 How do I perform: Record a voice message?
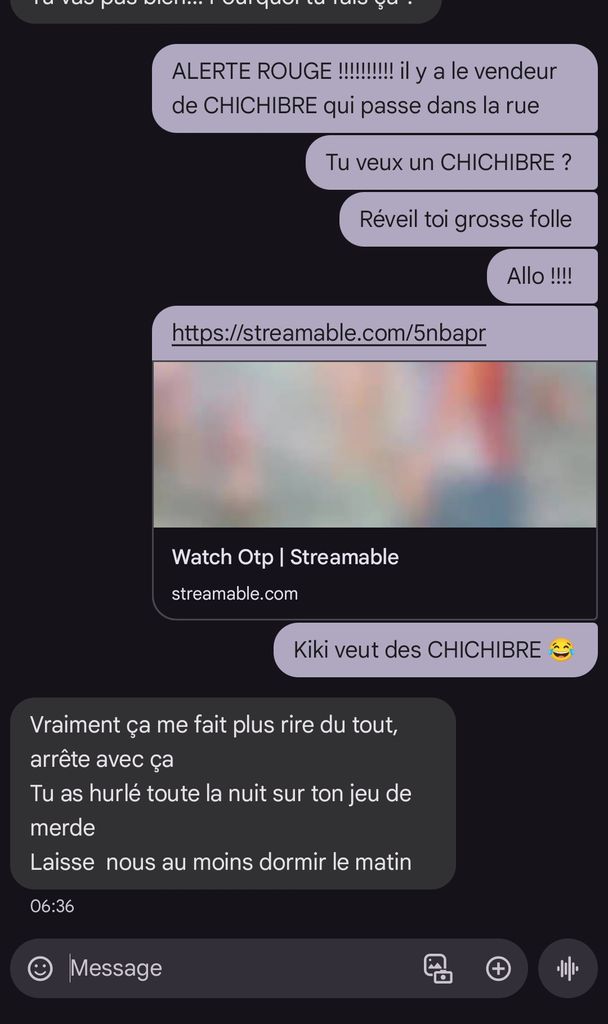[x=568, y=968]
